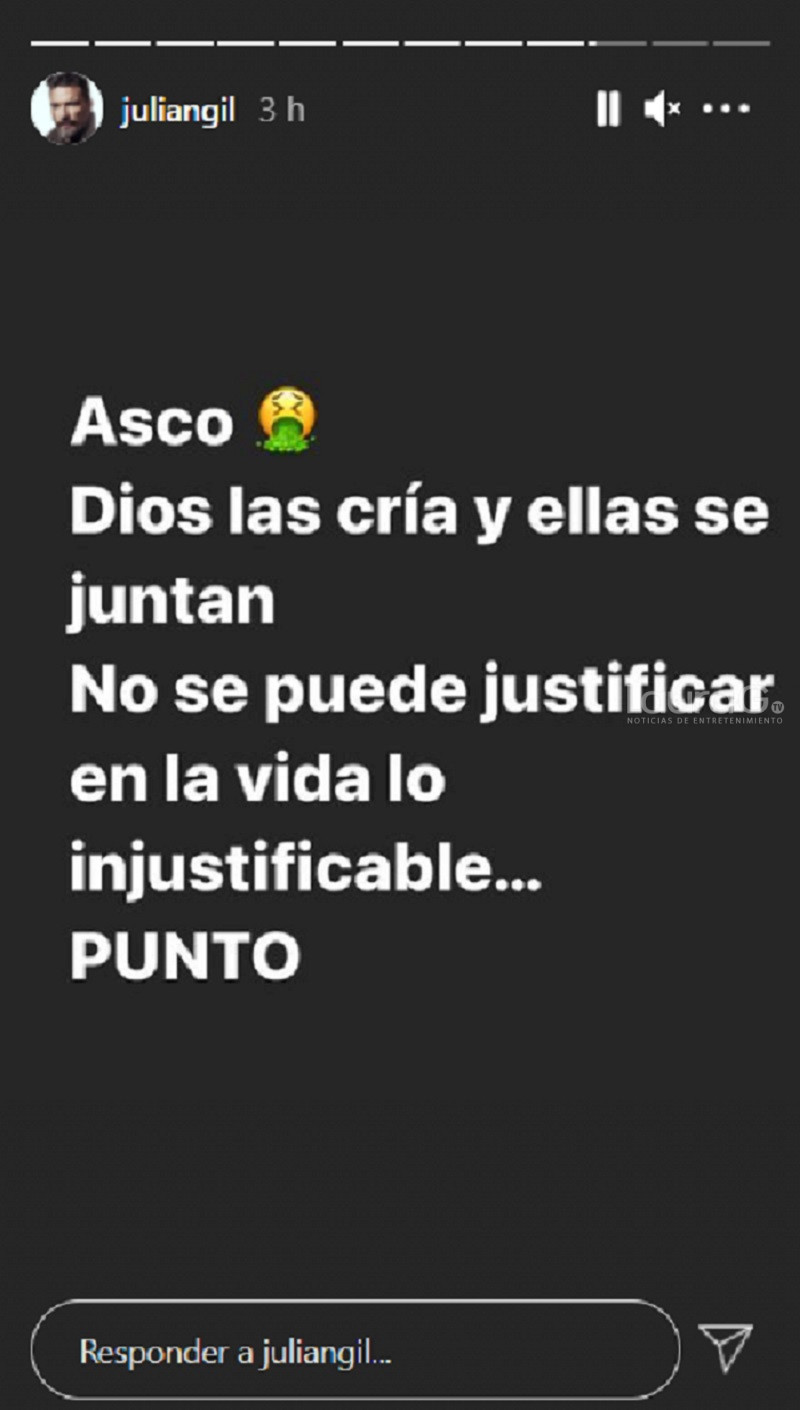Open juliangil's profile picture
Image resolution: width=800 pixels, height=1410 pixels.
(x=67, y=109)
